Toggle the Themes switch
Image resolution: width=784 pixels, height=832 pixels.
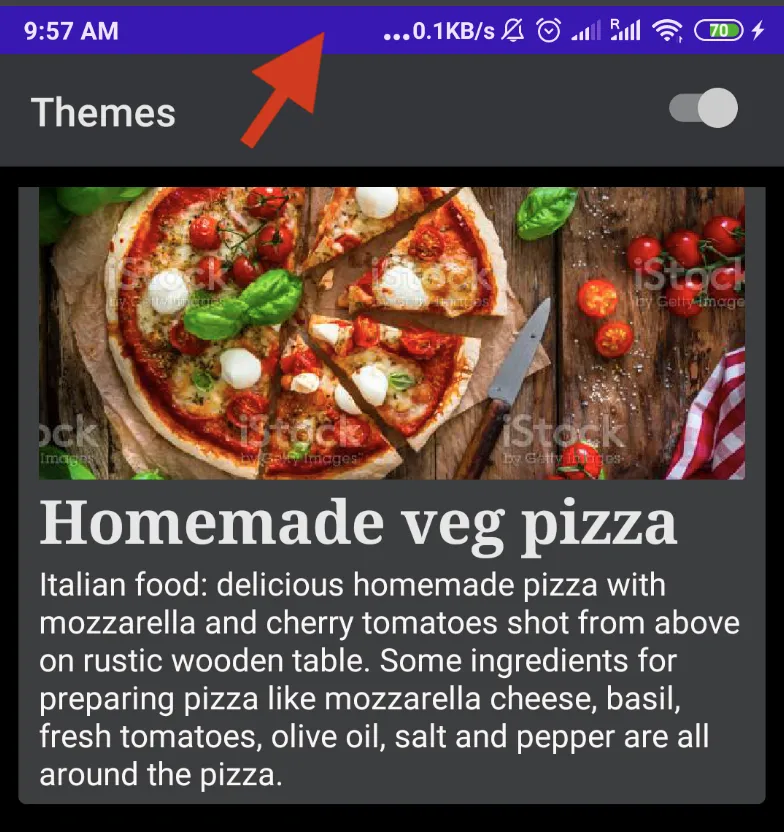coord(704,109)
